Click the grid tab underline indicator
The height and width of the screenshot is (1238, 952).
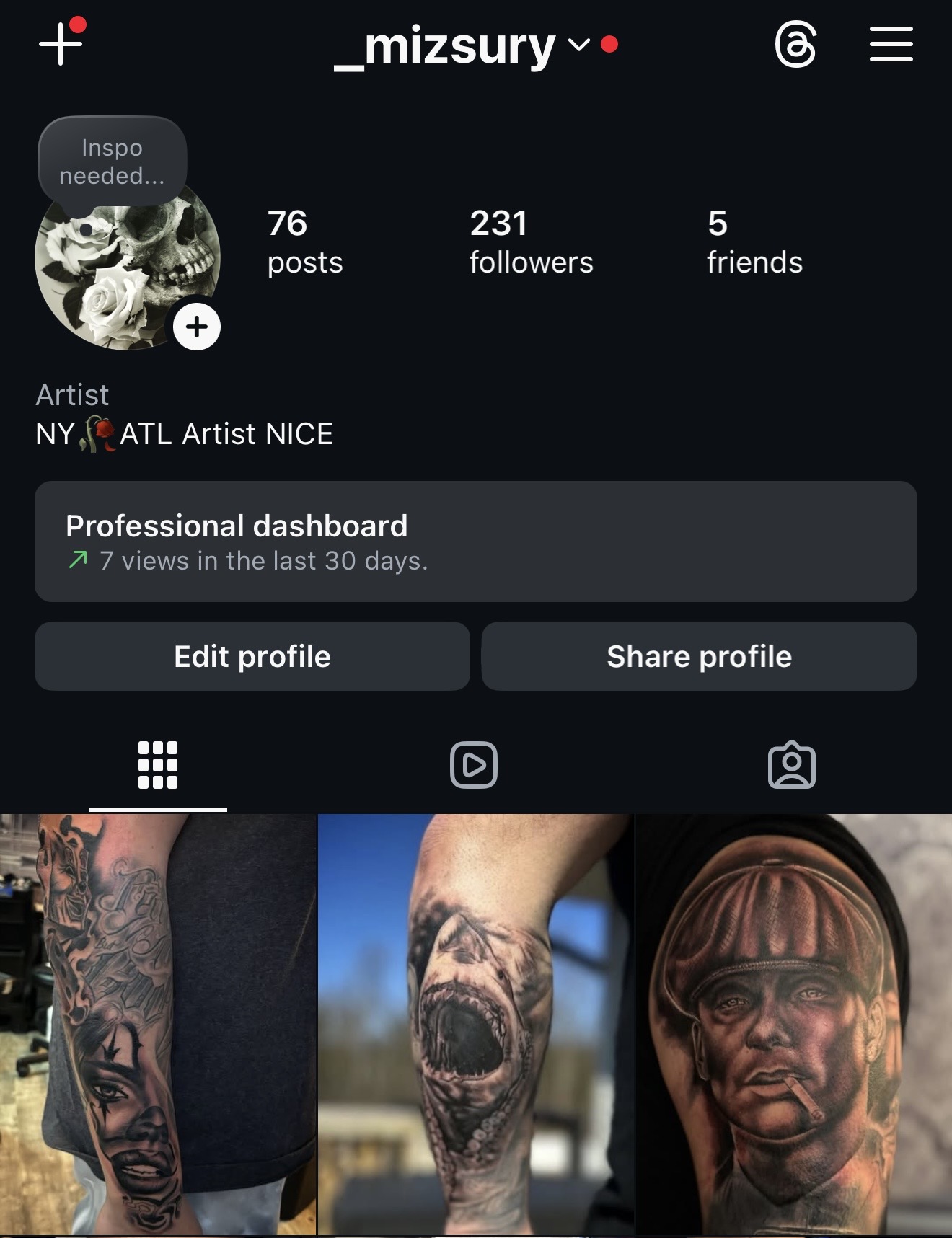coord(157,810)
